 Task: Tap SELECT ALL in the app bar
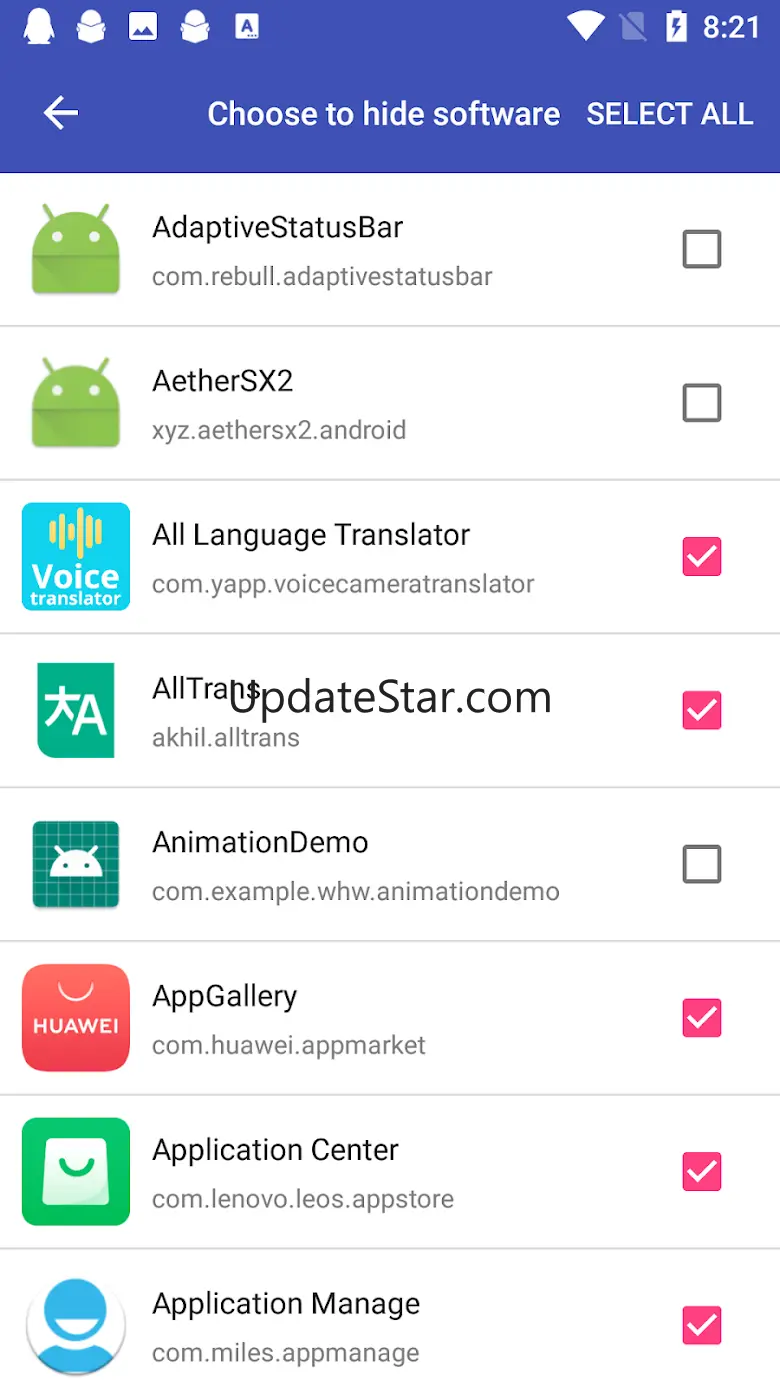point(669,114)
